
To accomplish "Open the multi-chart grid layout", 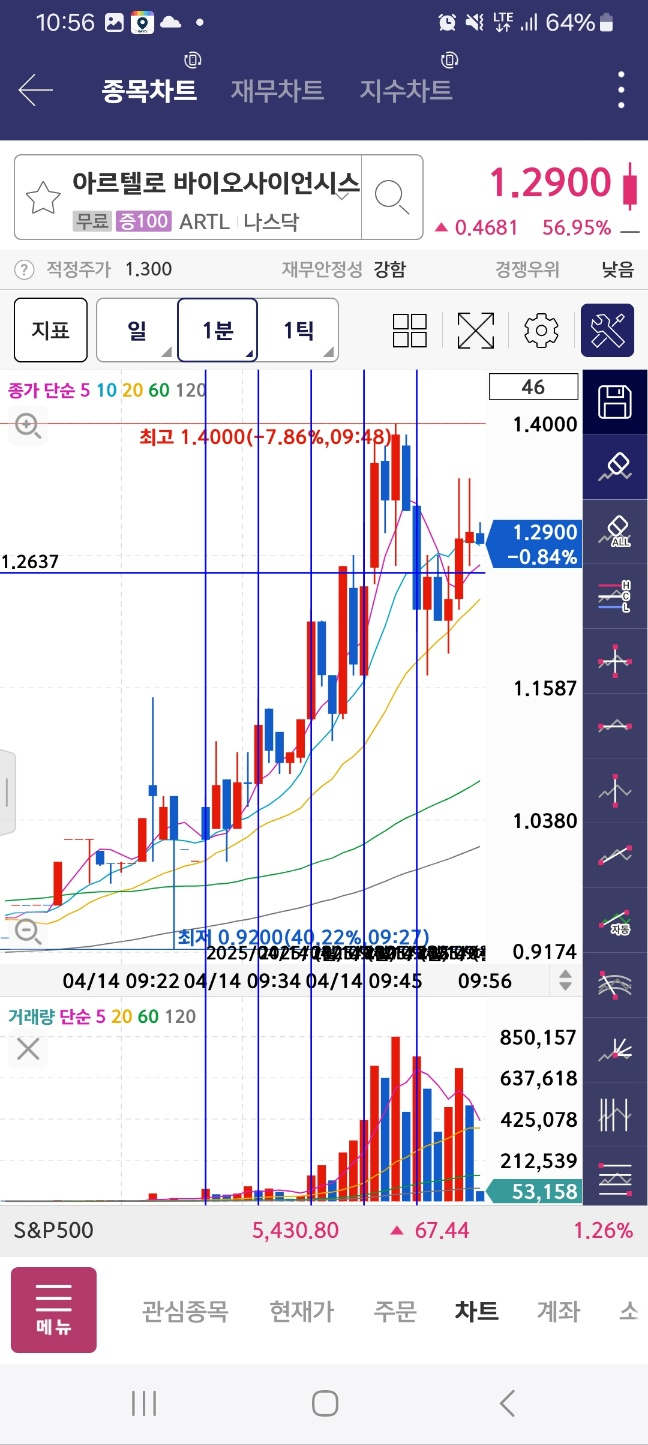I will 410,330.
